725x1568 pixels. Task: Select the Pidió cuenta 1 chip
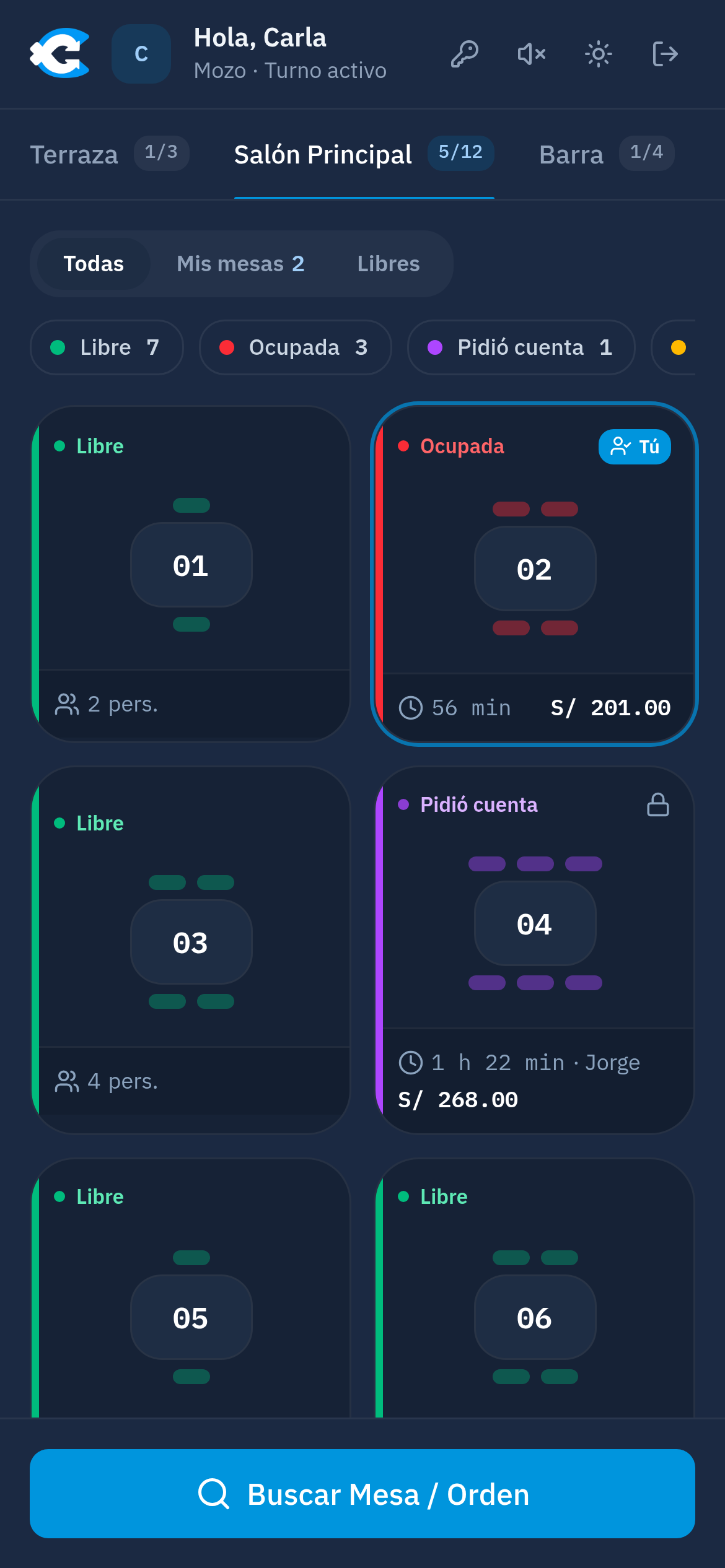coord(521,347)
